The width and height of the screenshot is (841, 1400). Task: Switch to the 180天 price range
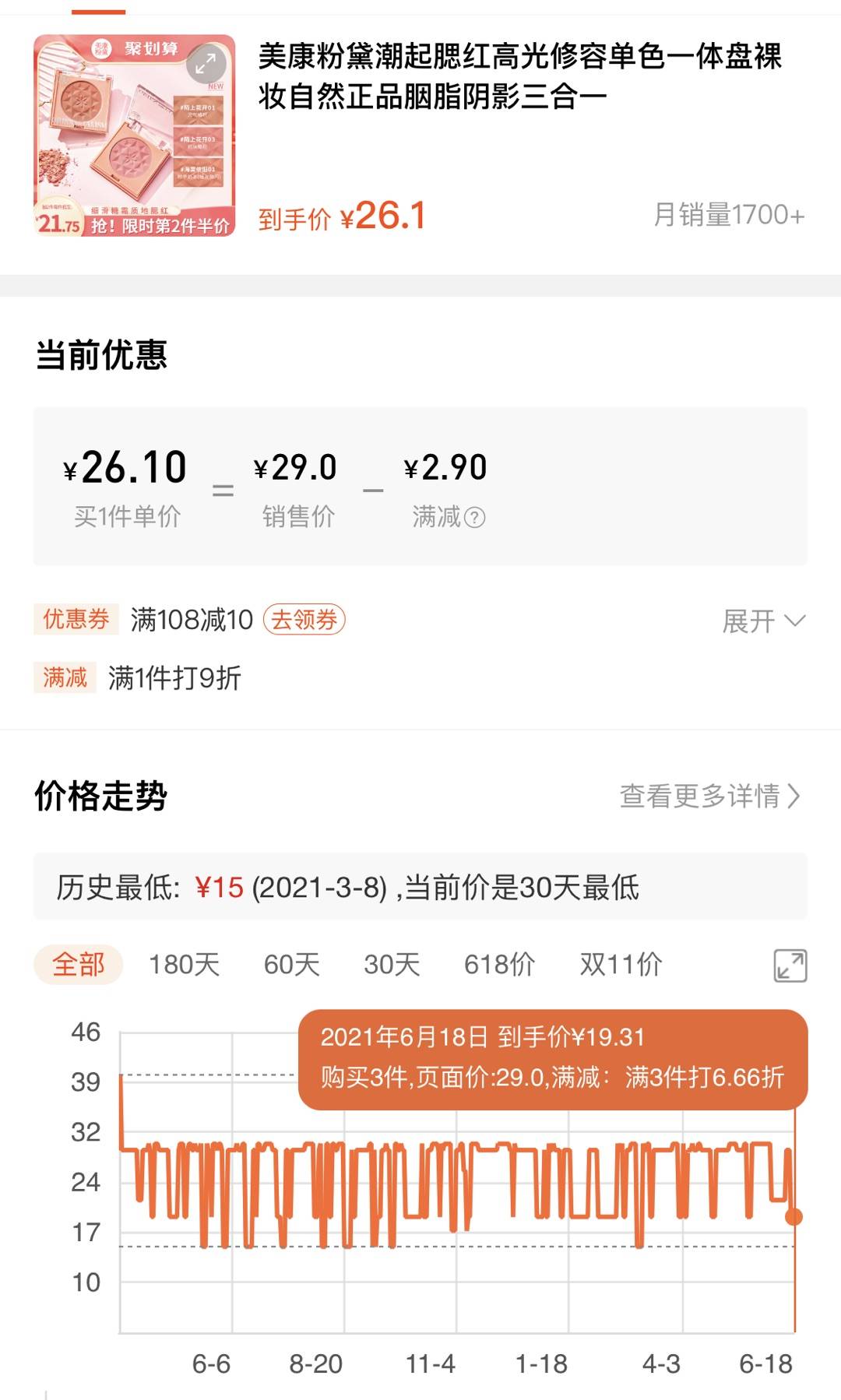(184, 965)
